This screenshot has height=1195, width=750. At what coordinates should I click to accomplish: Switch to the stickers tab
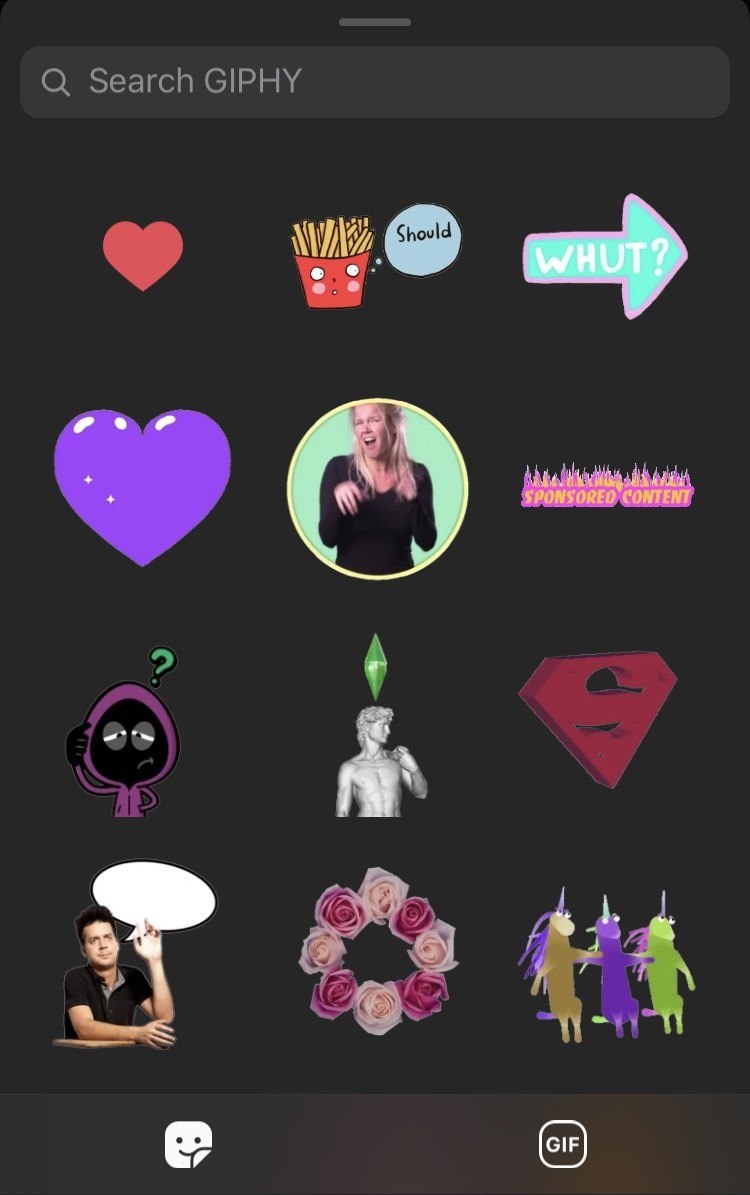188,1144
